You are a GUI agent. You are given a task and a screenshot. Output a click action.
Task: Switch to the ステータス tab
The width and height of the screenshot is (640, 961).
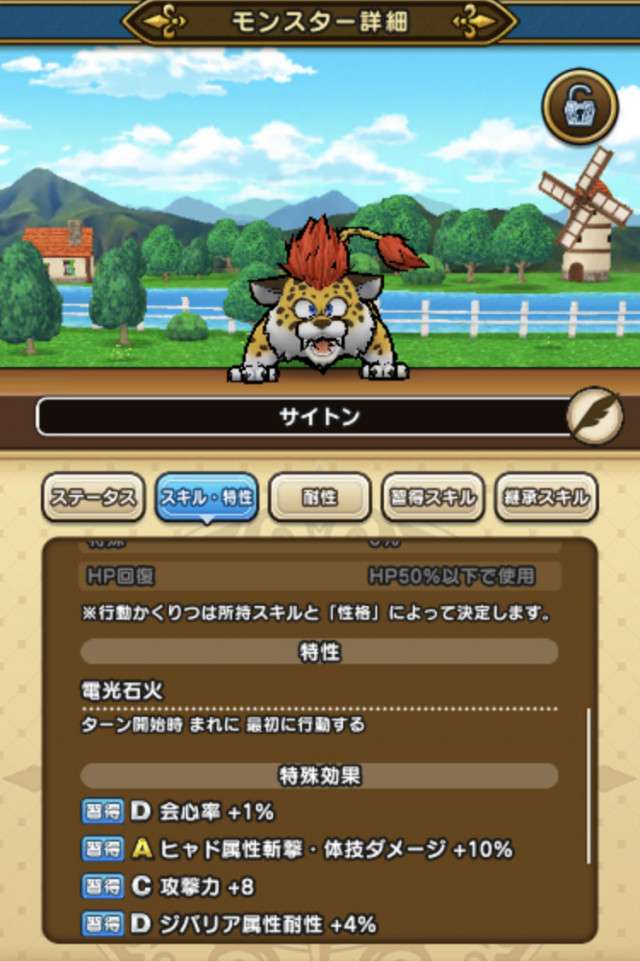coord(93,497)
